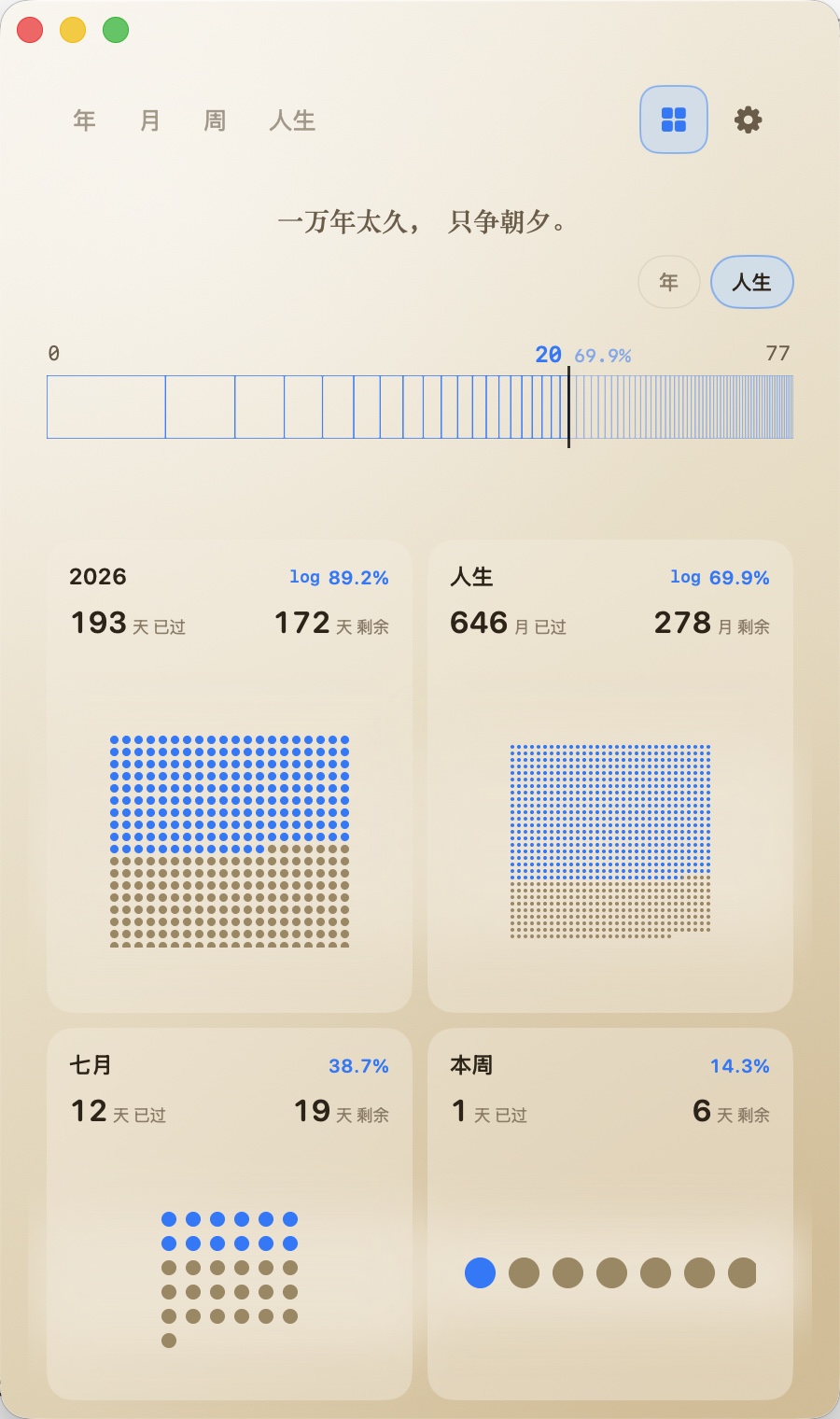Image resolution: width=840 pixels, height=1419 pixels.
Task: Open the settings gear
Action: tap(749, 119)
